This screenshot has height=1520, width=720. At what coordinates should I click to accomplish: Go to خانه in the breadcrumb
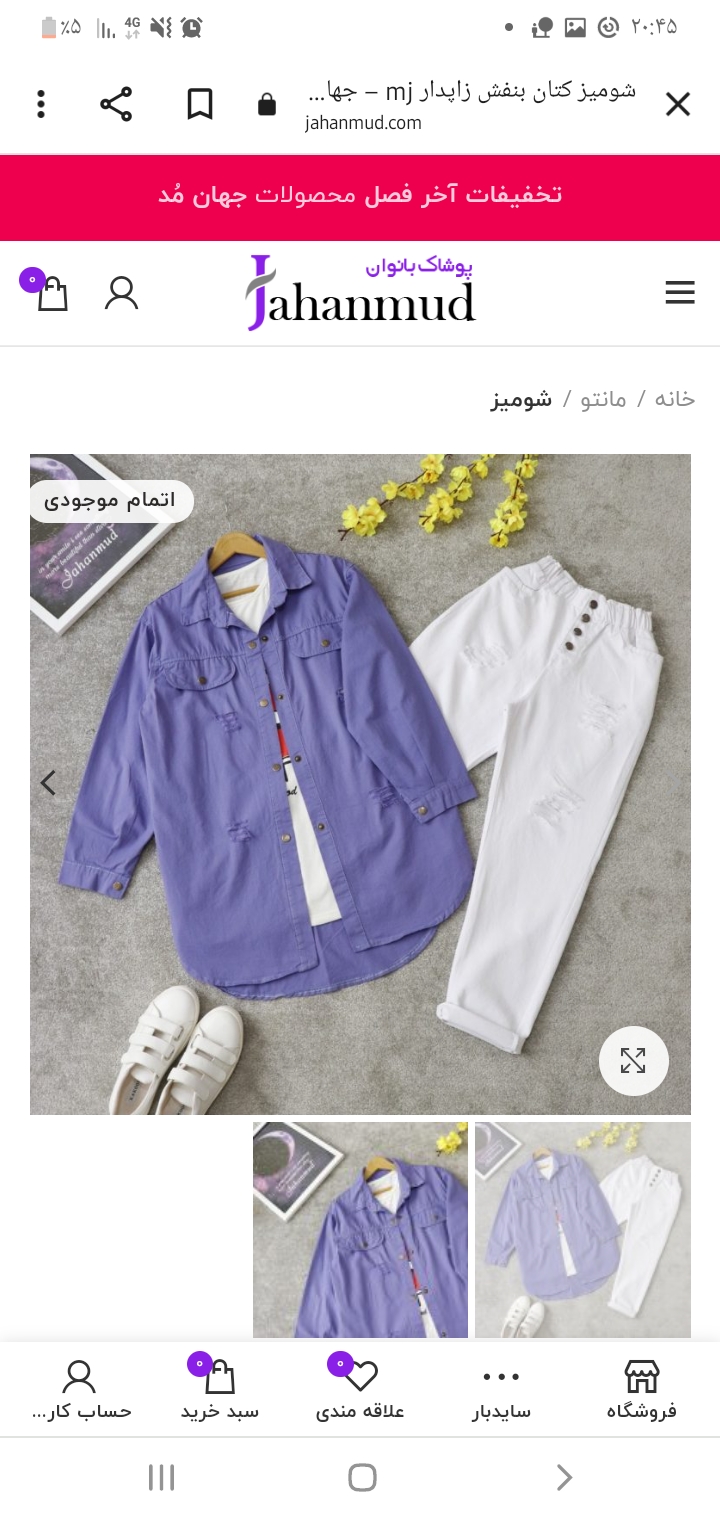(x=674, y=399)
